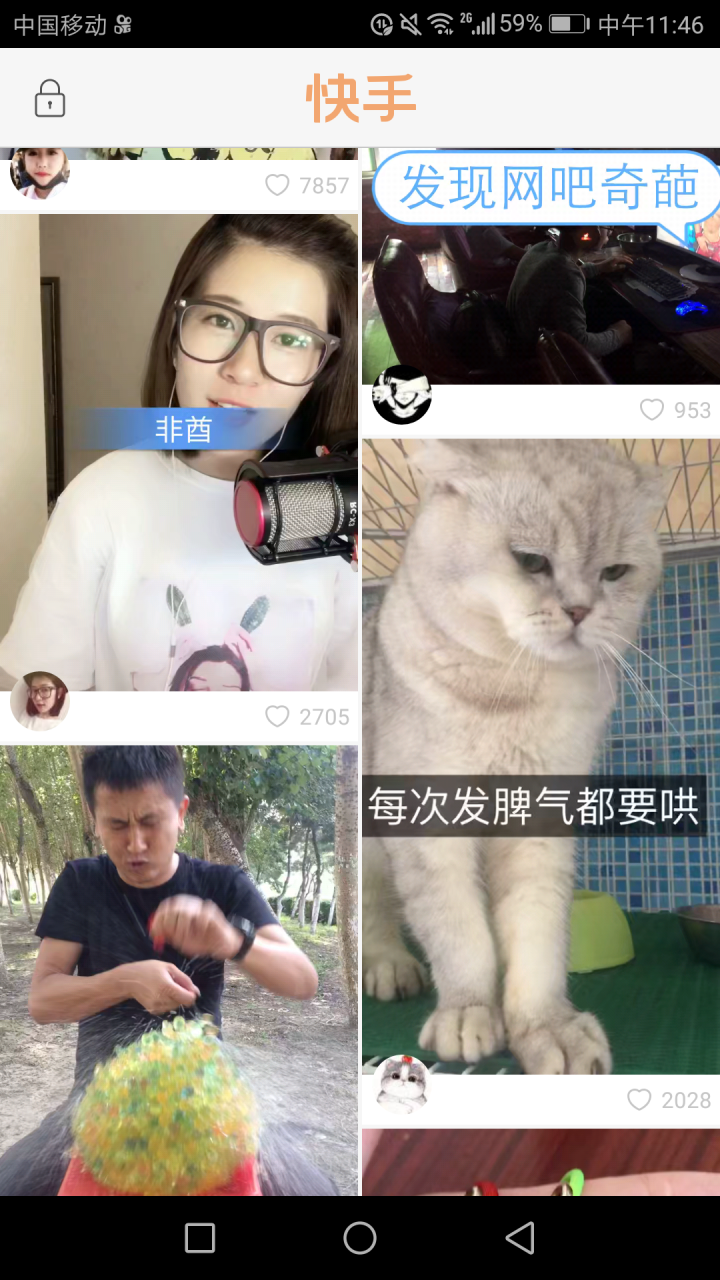The image size is (720, 1280).
Task: Go to the home screen via the system home button
Action: [360, 1238]
